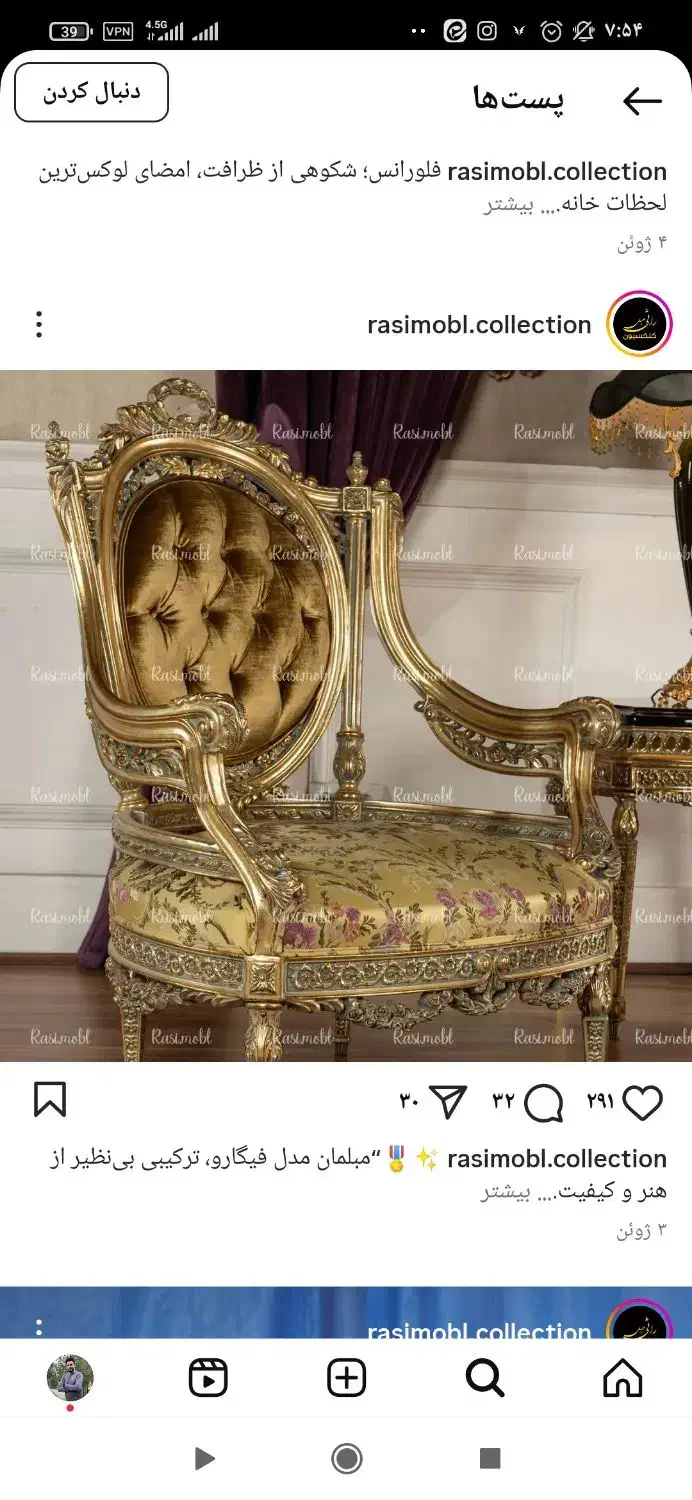This screenshot has height=1500, width=692.
Task: Open my profile tab
Action: click(x=70, y=1379)
